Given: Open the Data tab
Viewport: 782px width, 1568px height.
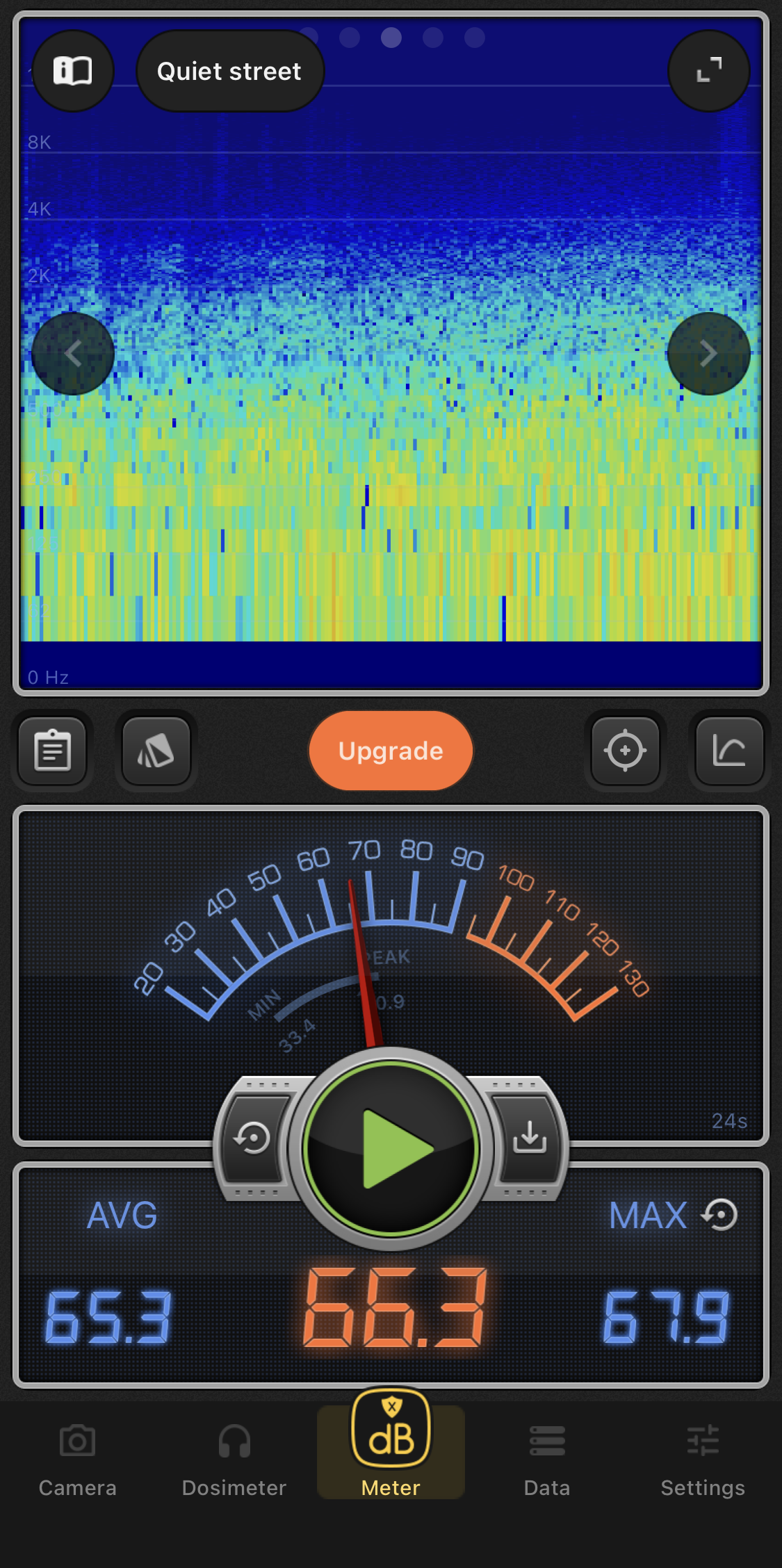Looking at the screenshot, I should (547, 1457).
